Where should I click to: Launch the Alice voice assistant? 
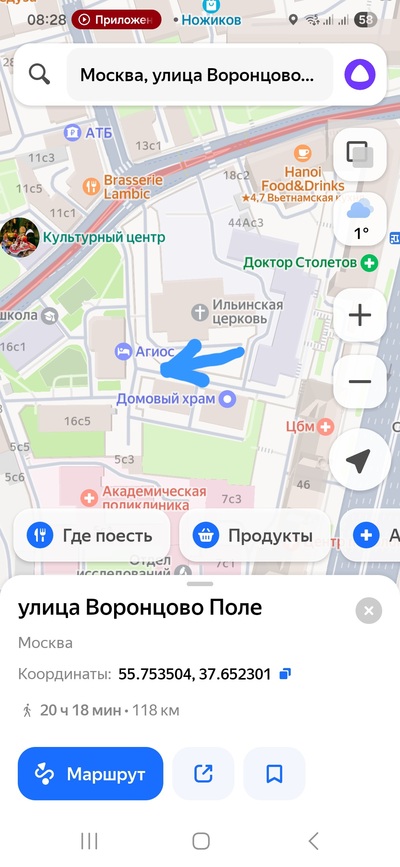click(x=360, y=75)
